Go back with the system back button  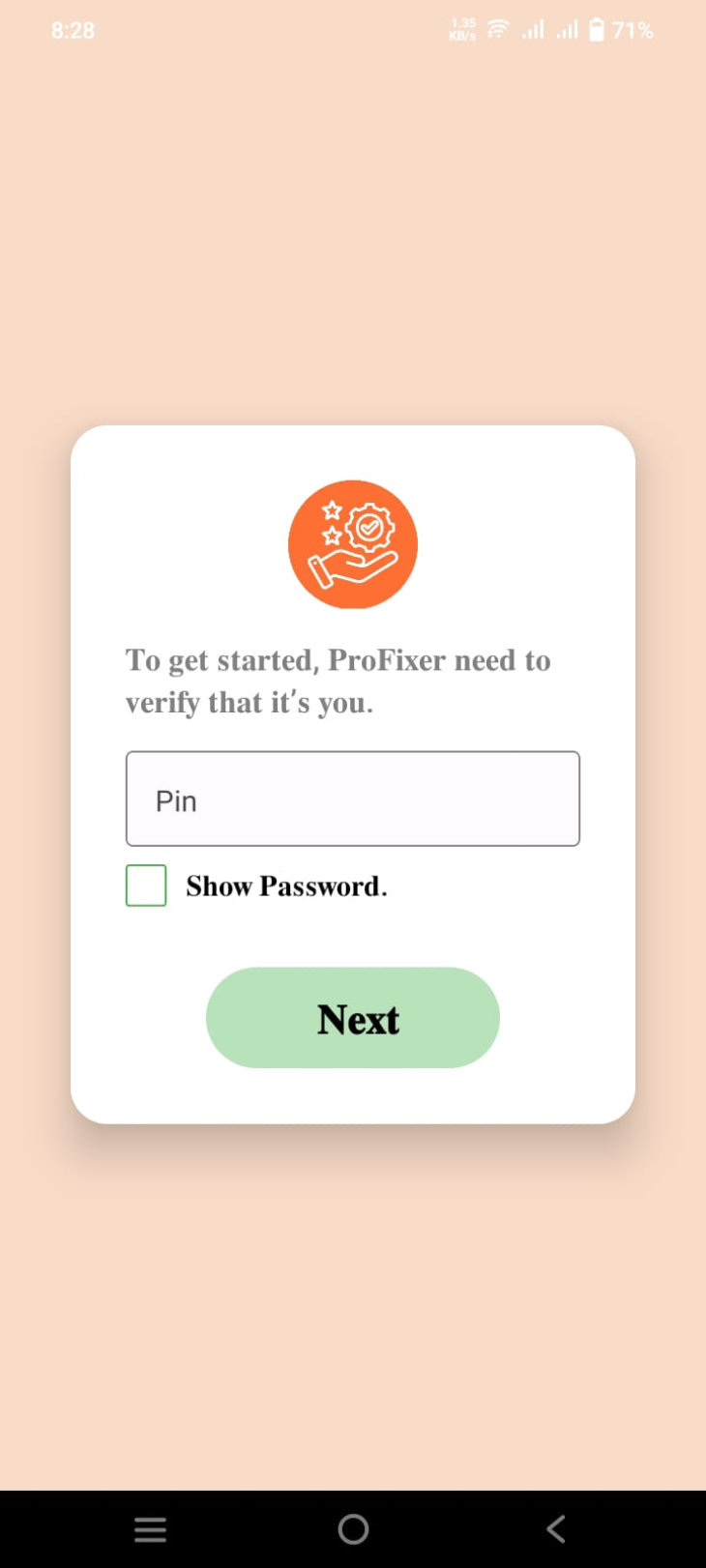click(555, 1528)
